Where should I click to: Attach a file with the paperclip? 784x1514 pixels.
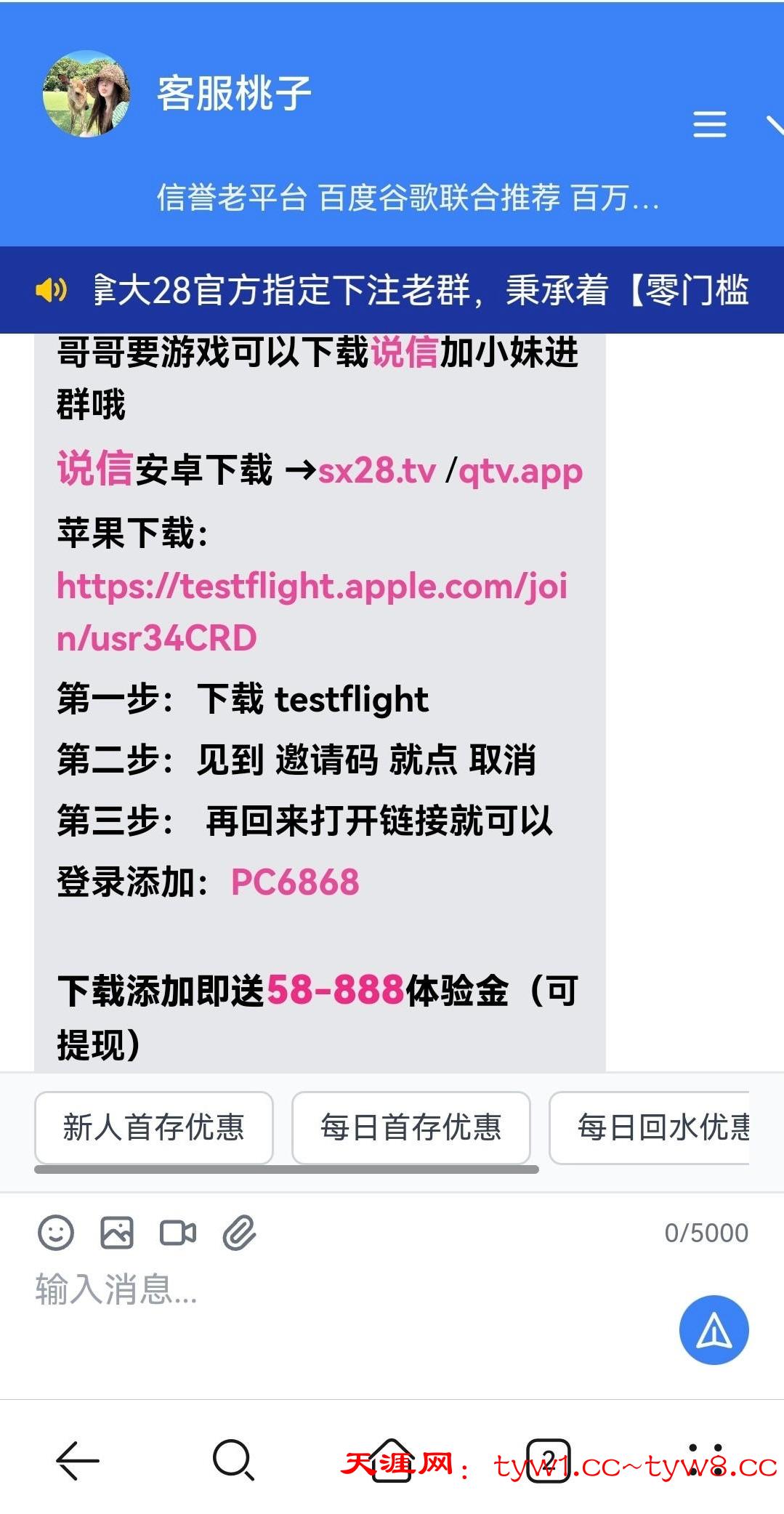tap(239, 1233)
